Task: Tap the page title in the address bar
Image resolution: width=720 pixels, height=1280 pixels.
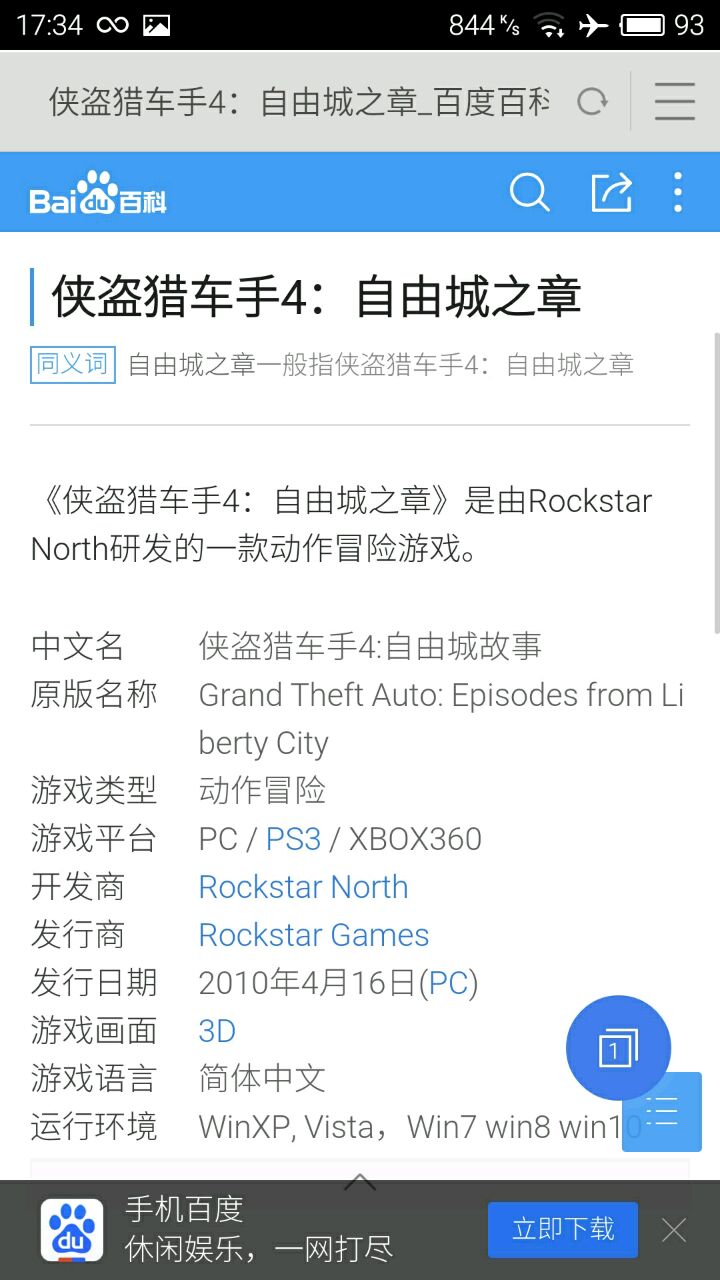Action: point(300,101)
